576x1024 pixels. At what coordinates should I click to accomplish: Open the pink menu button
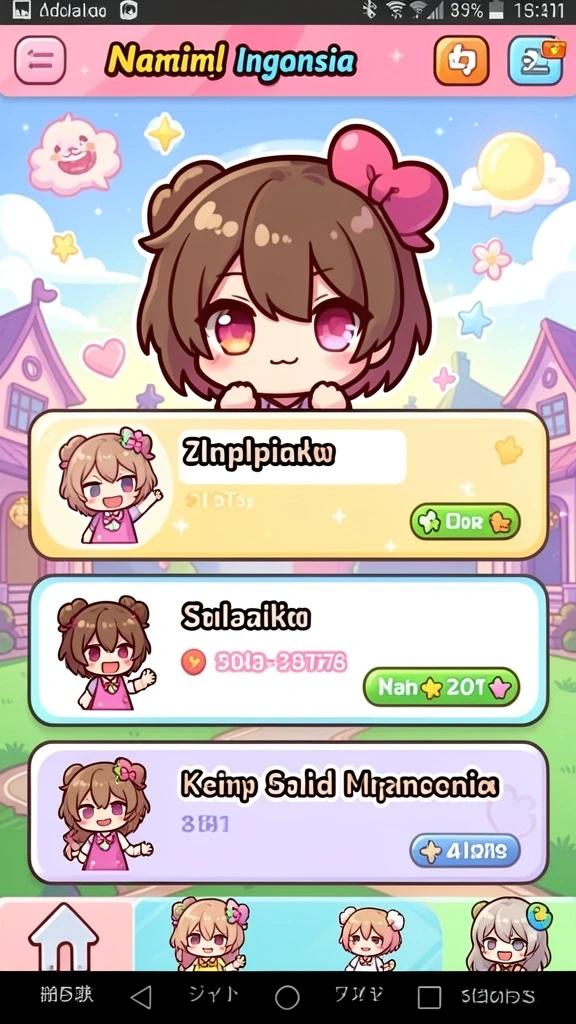[40, 60]
